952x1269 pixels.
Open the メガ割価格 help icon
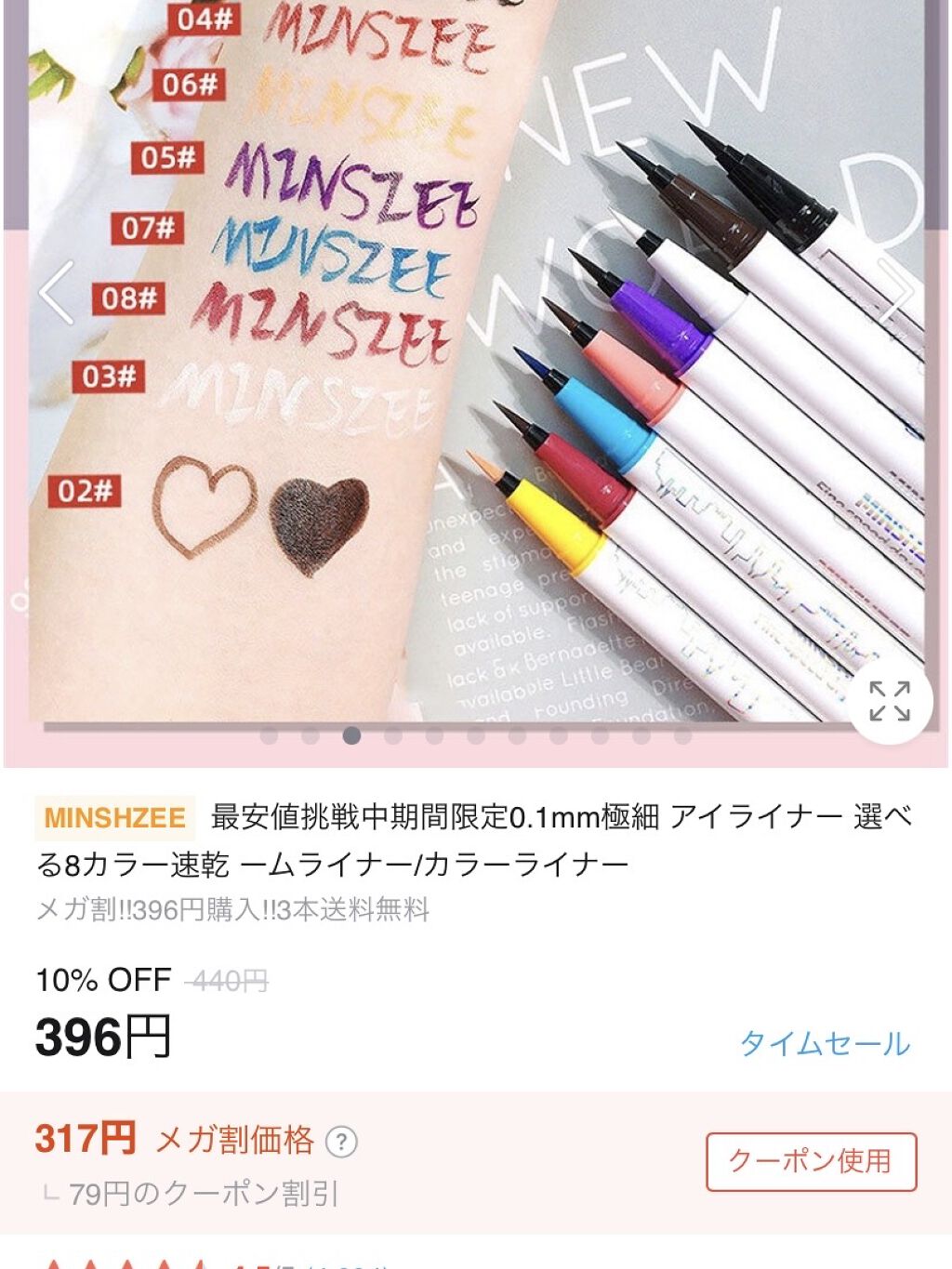pyautogui.click(x=342, y=1142)
